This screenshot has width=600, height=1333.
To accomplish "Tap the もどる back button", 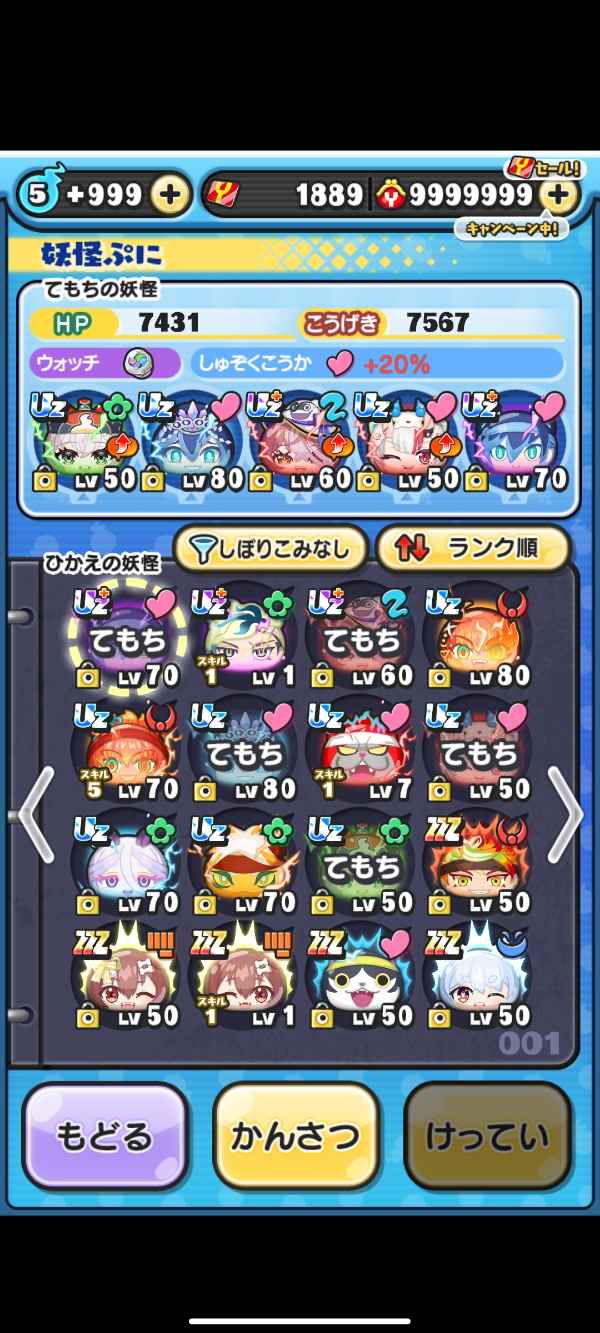I will tap(105, 1136).
